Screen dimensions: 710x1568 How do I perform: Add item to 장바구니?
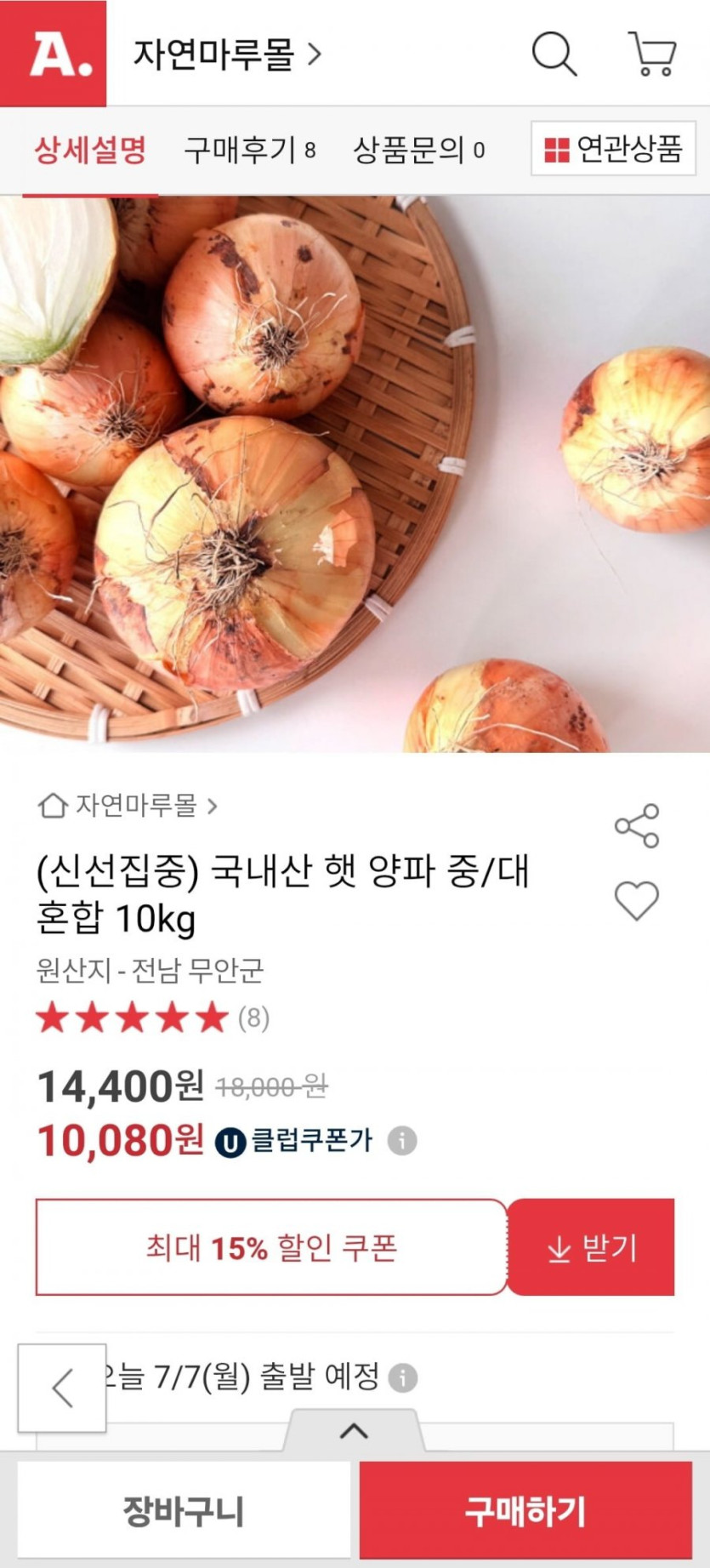pos(184,1511)
